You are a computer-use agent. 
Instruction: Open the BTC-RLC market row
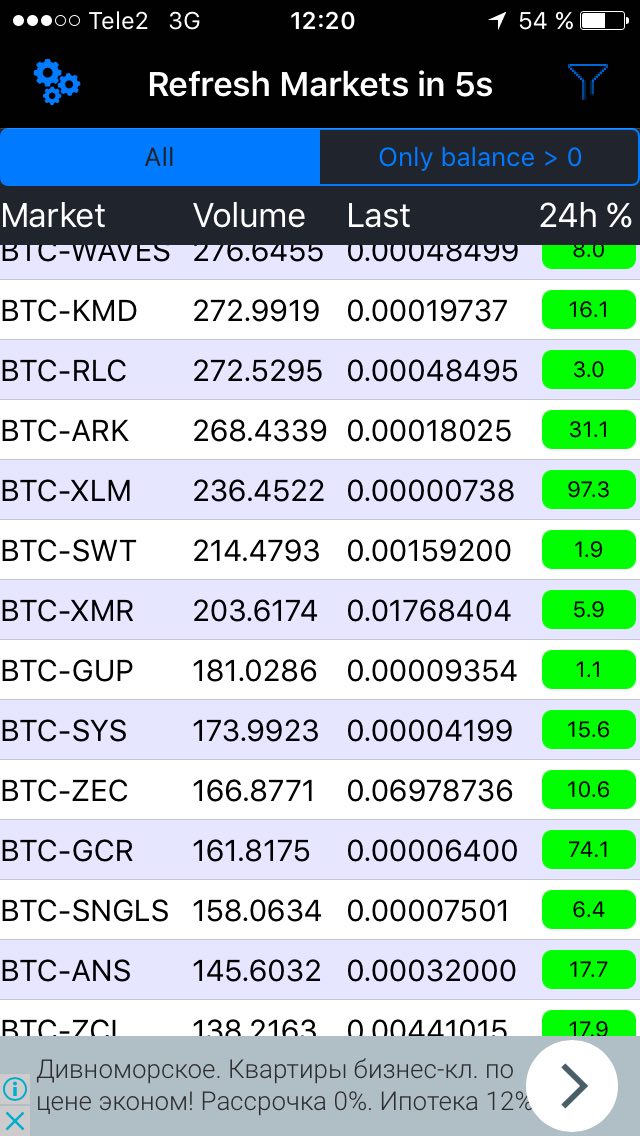tap(320, 370)
